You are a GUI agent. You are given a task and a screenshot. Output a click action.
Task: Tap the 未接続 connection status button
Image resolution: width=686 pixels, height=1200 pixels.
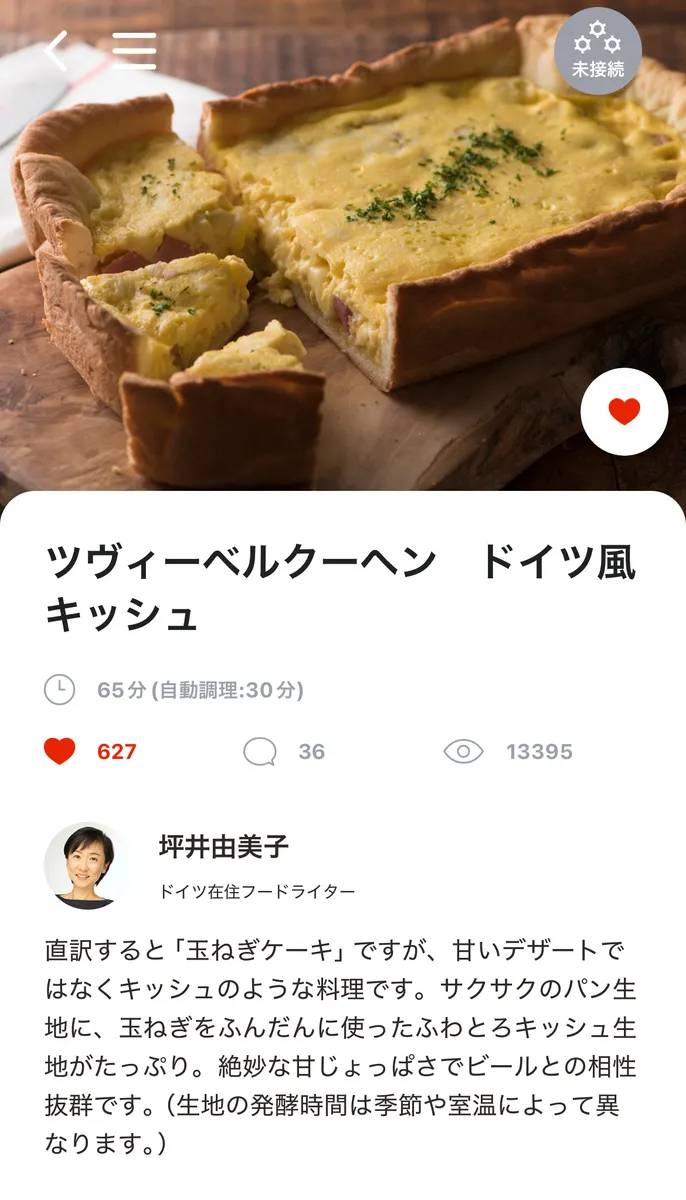[598, 51]
